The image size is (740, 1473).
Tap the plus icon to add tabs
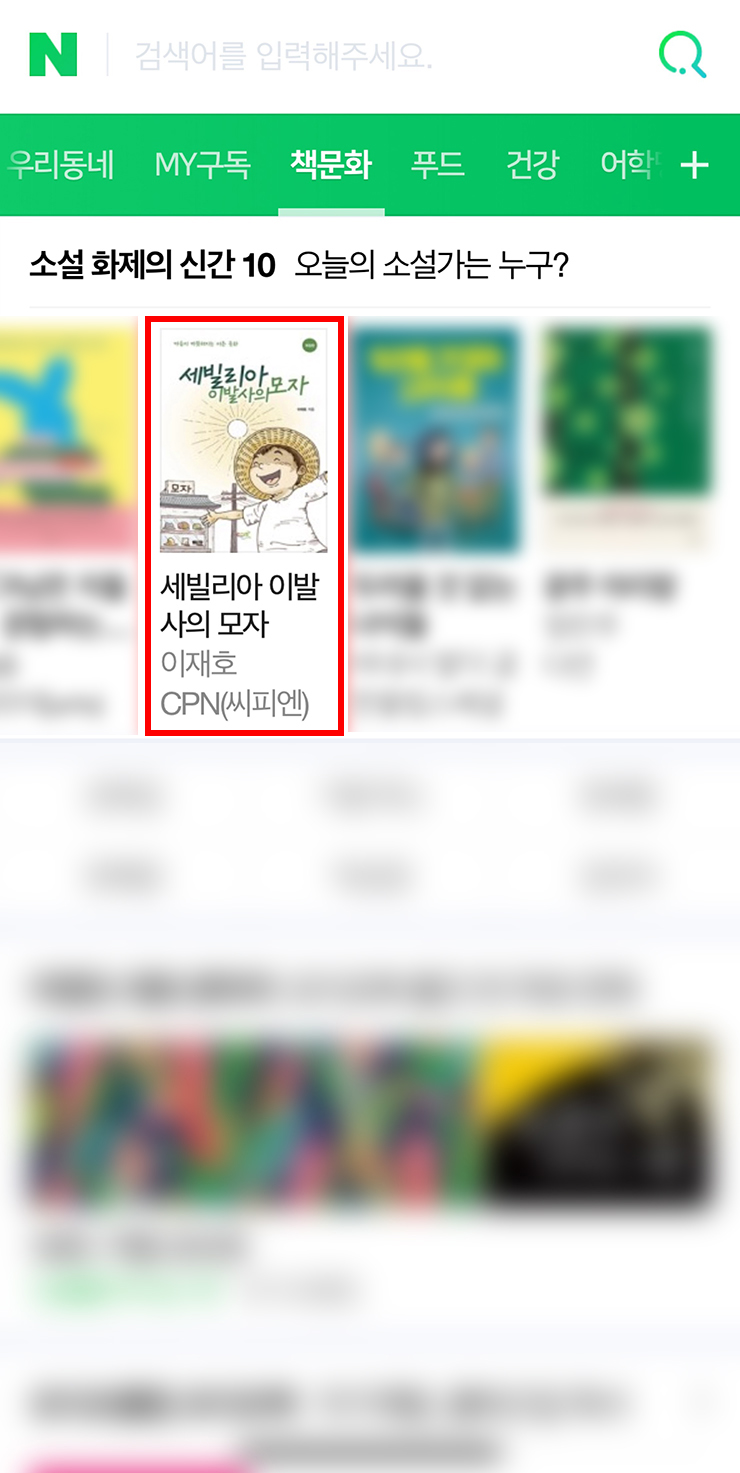pyautogui.click(x=694, y=166)
